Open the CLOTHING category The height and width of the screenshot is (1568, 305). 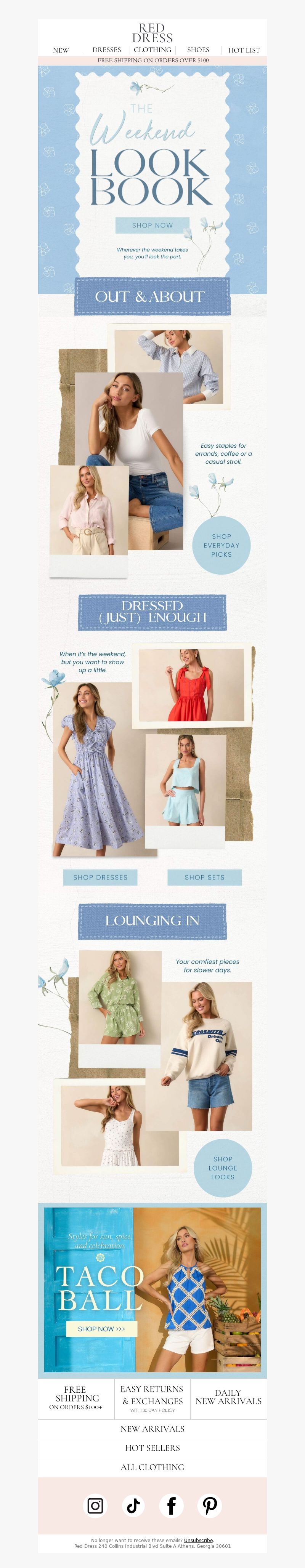152,50
